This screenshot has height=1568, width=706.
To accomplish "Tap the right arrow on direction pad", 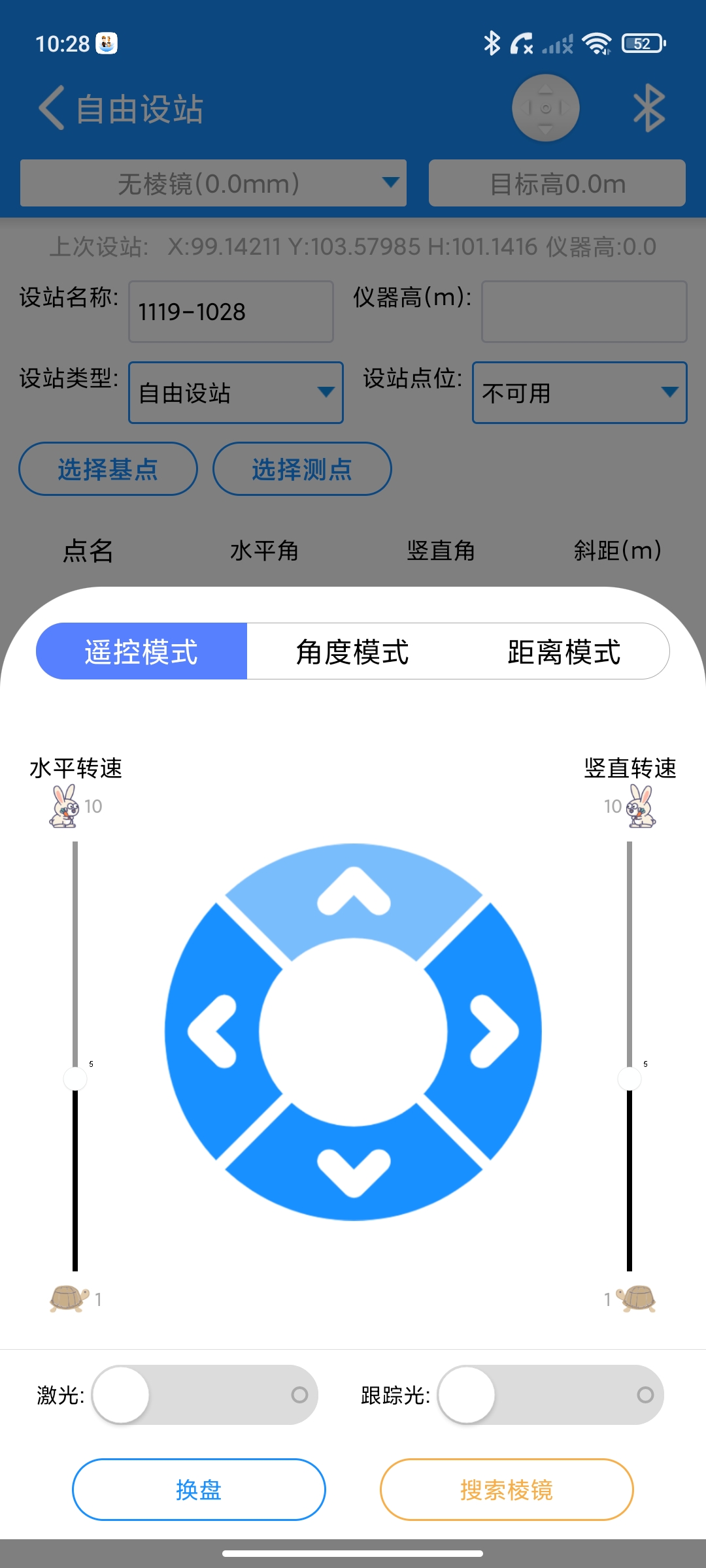I will [x=494, y=1032].
